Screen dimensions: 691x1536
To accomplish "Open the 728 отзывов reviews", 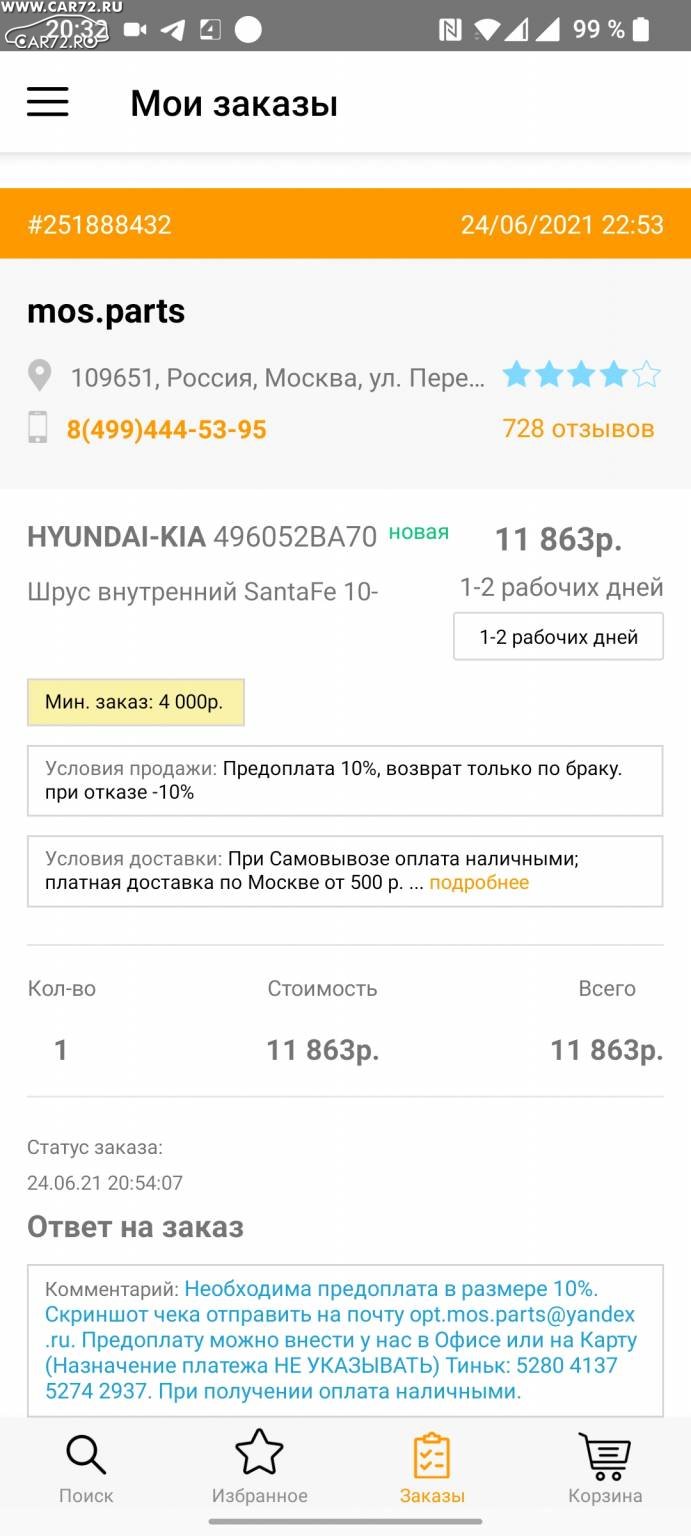I will click(x=578, y=429).
